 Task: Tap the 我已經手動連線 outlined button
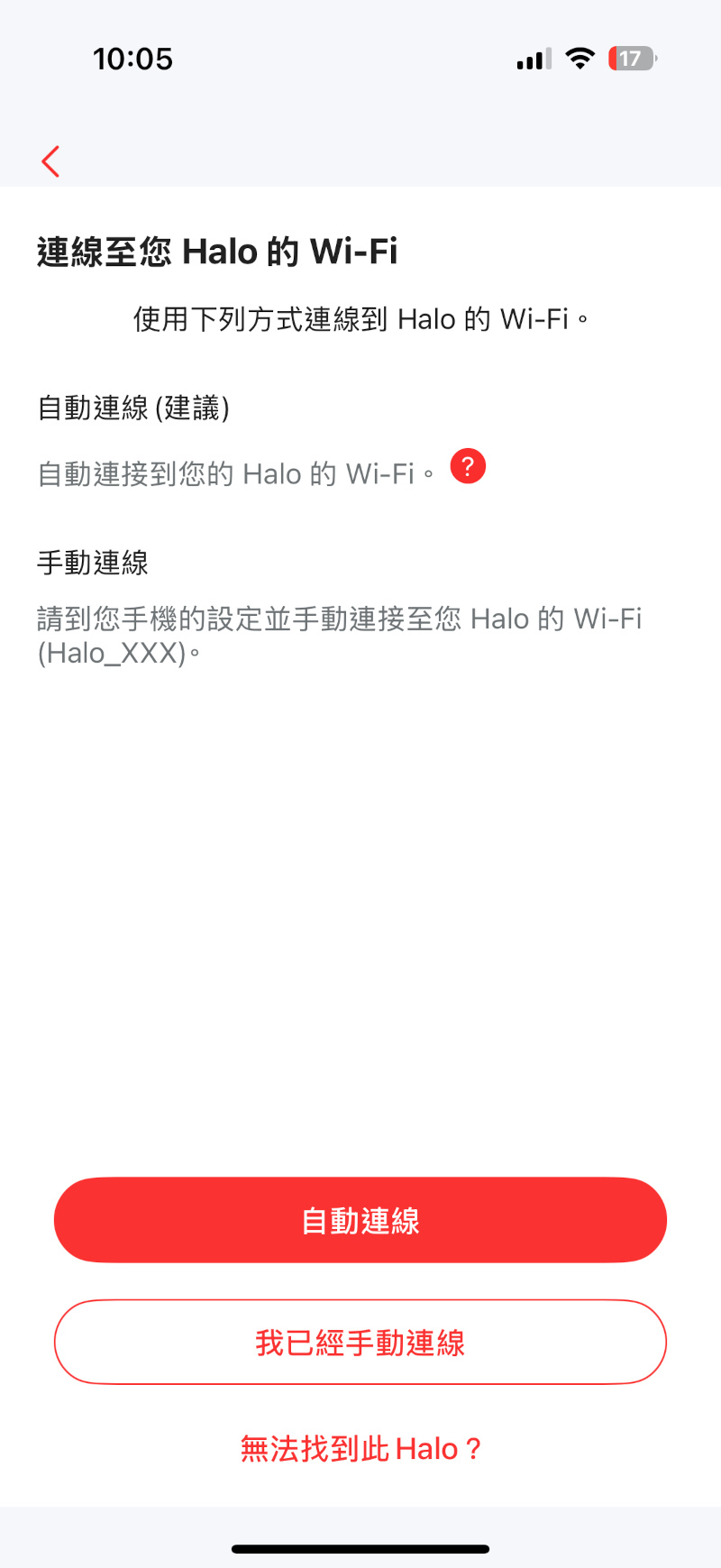(x=359, y=1342)
